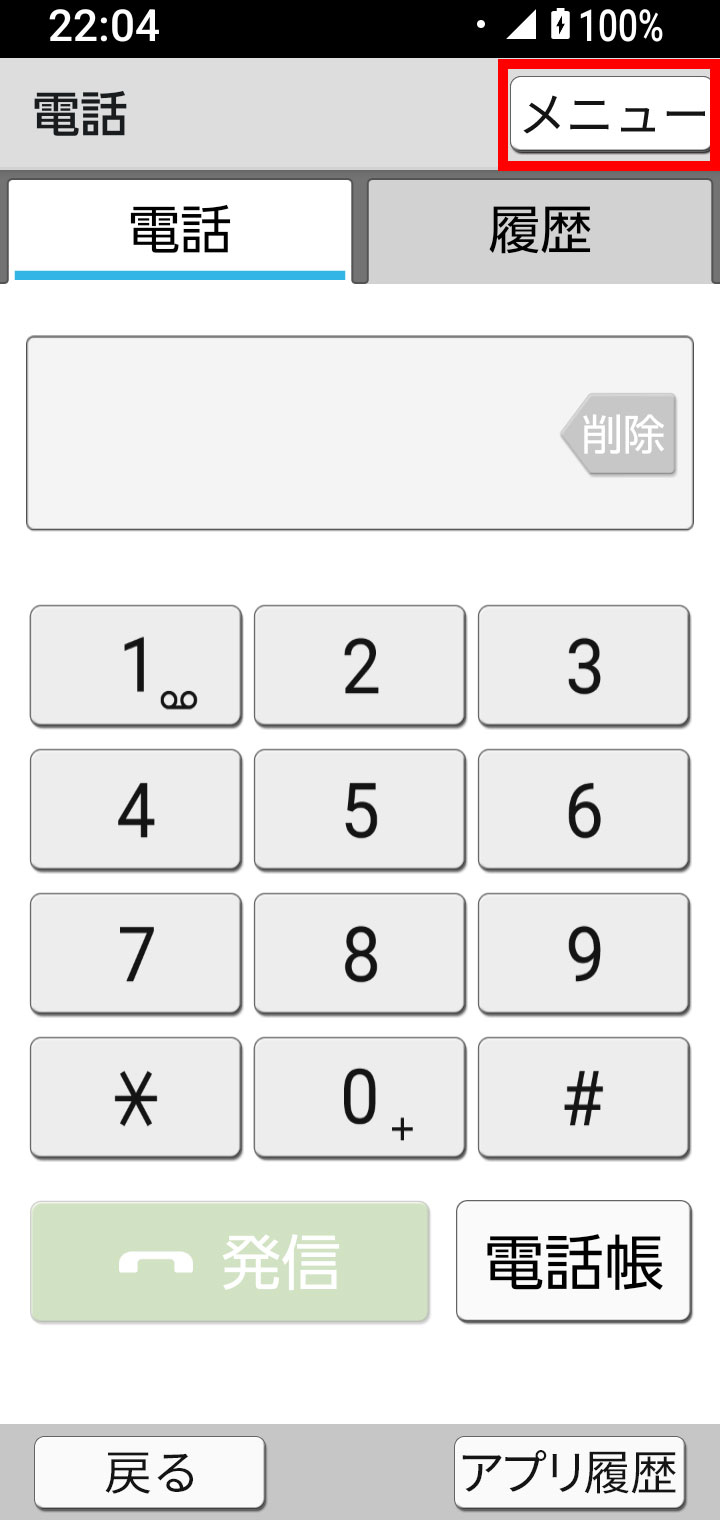
Task: Tap keypad number 9
Action: 584,953
